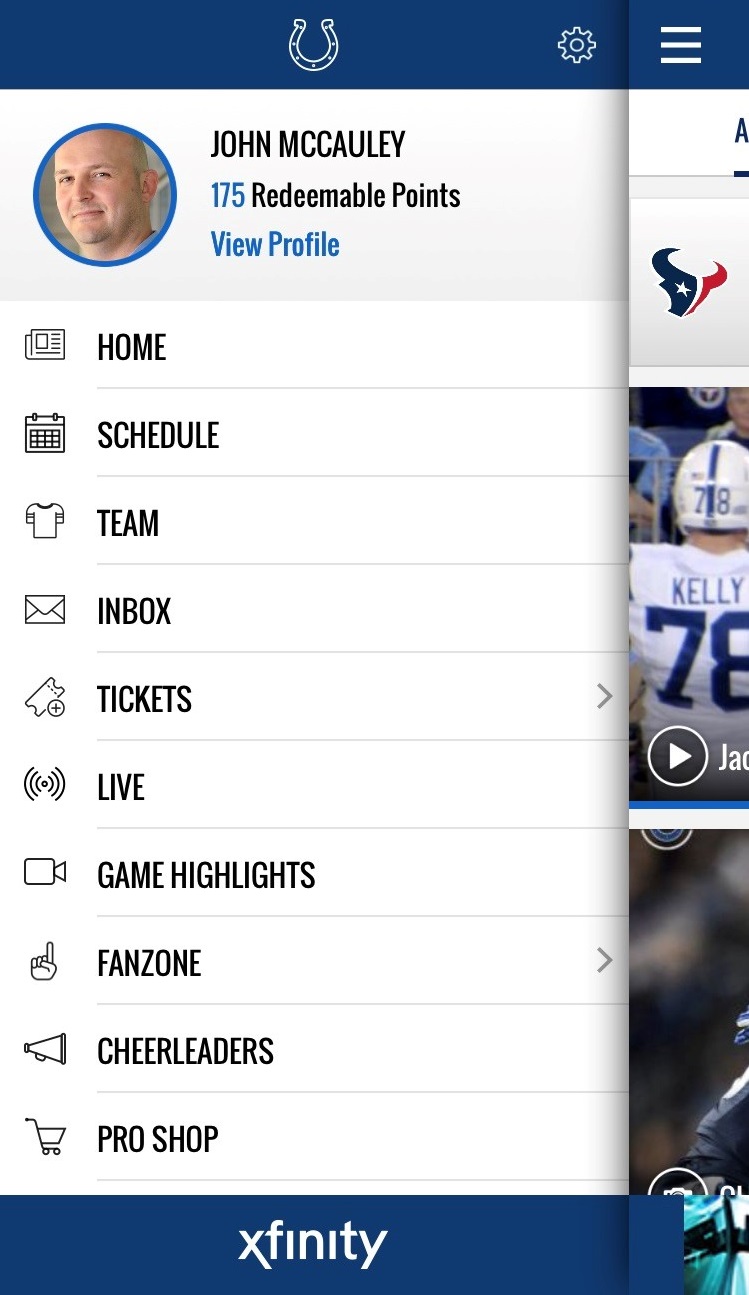Open the settings gear

[576, 44]
